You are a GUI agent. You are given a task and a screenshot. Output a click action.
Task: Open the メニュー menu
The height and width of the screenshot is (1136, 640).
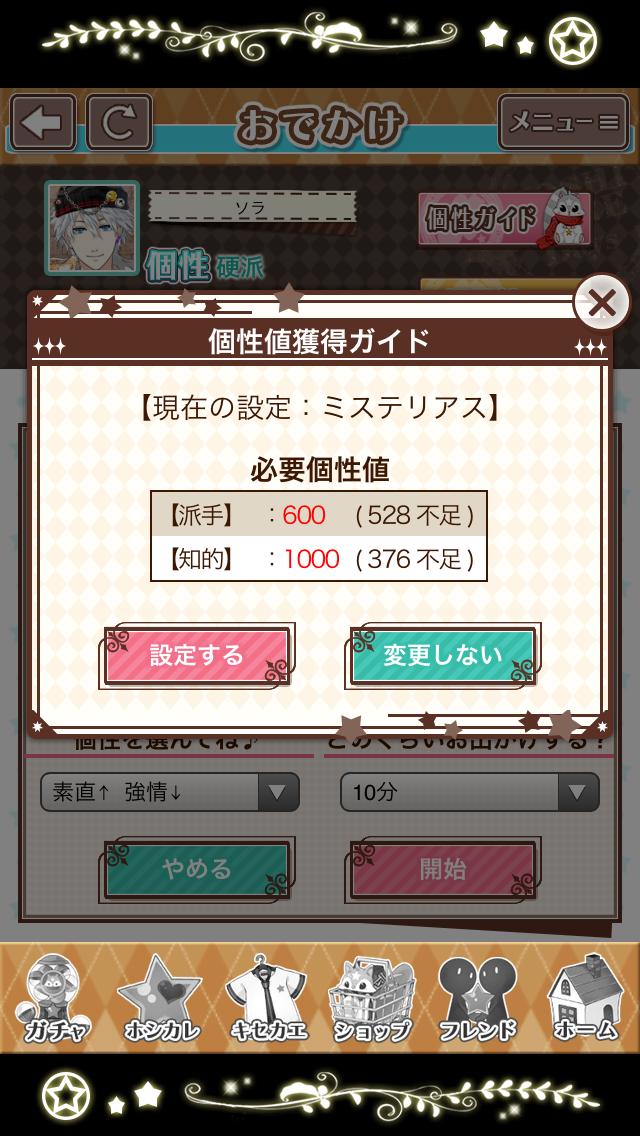pyautogui.click(x=563, y=122)
